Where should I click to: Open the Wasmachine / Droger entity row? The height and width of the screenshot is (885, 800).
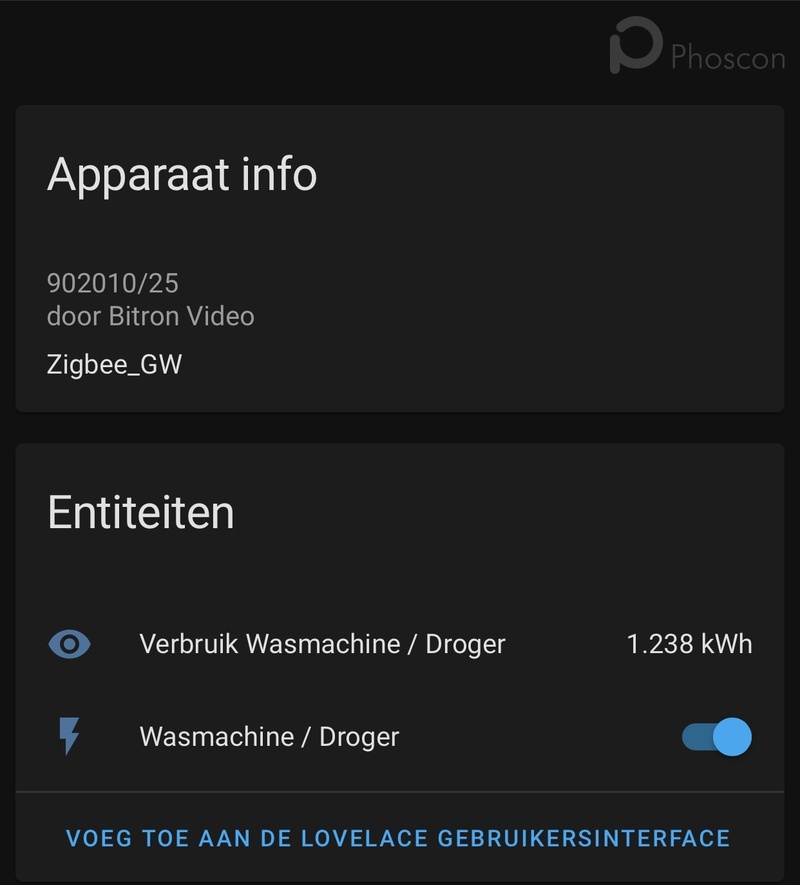(269, 738)
